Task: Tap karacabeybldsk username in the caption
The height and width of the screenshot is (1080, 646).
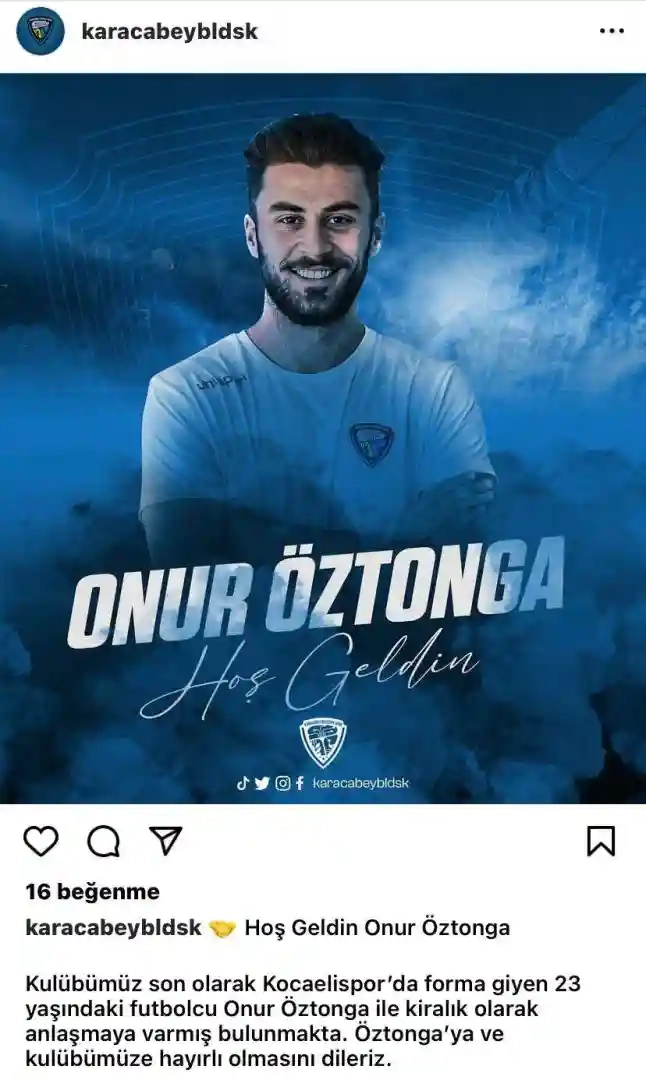Action: tap(113, 928)
